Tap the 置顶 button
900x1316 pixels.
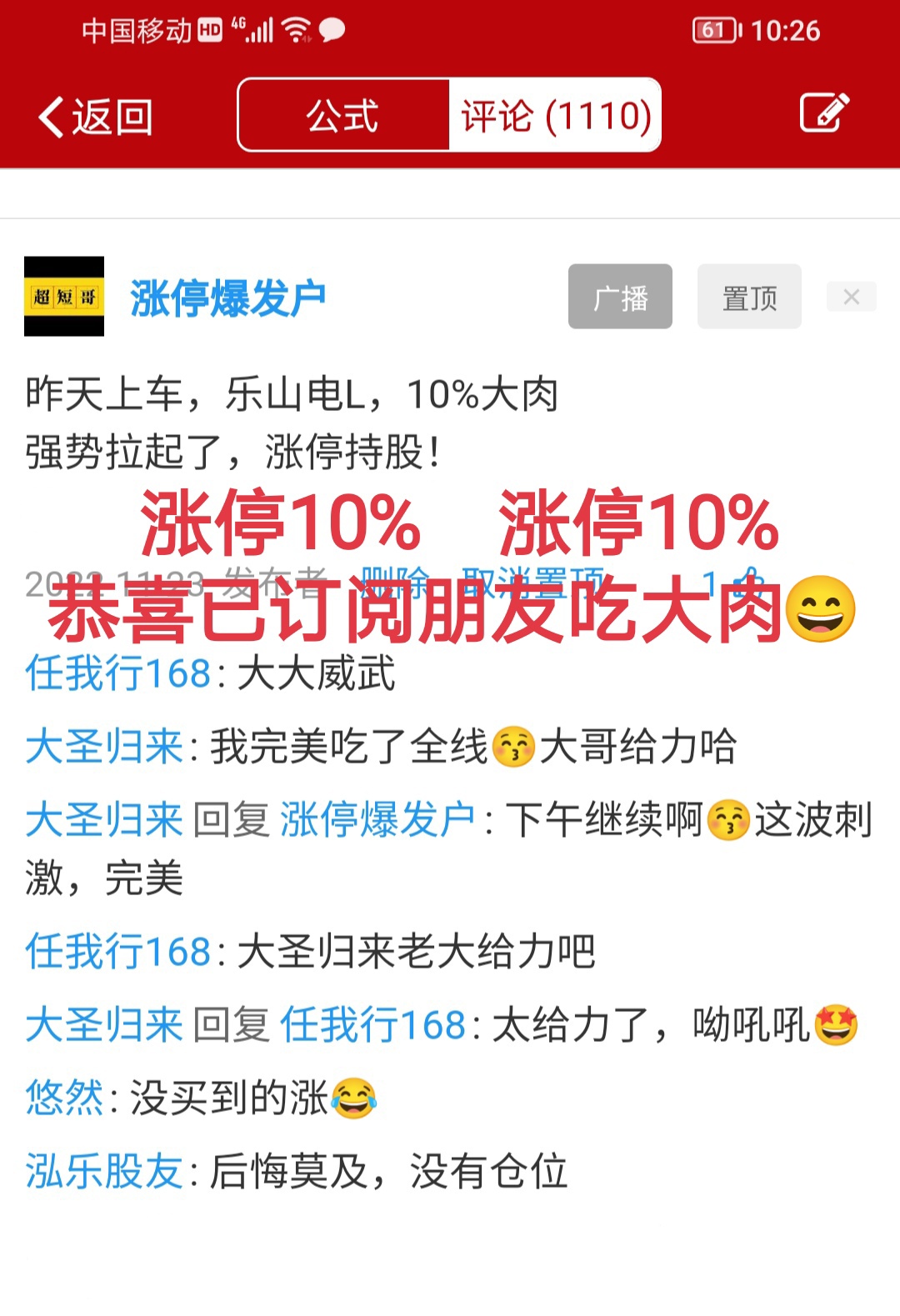click(x=749, y=297)
